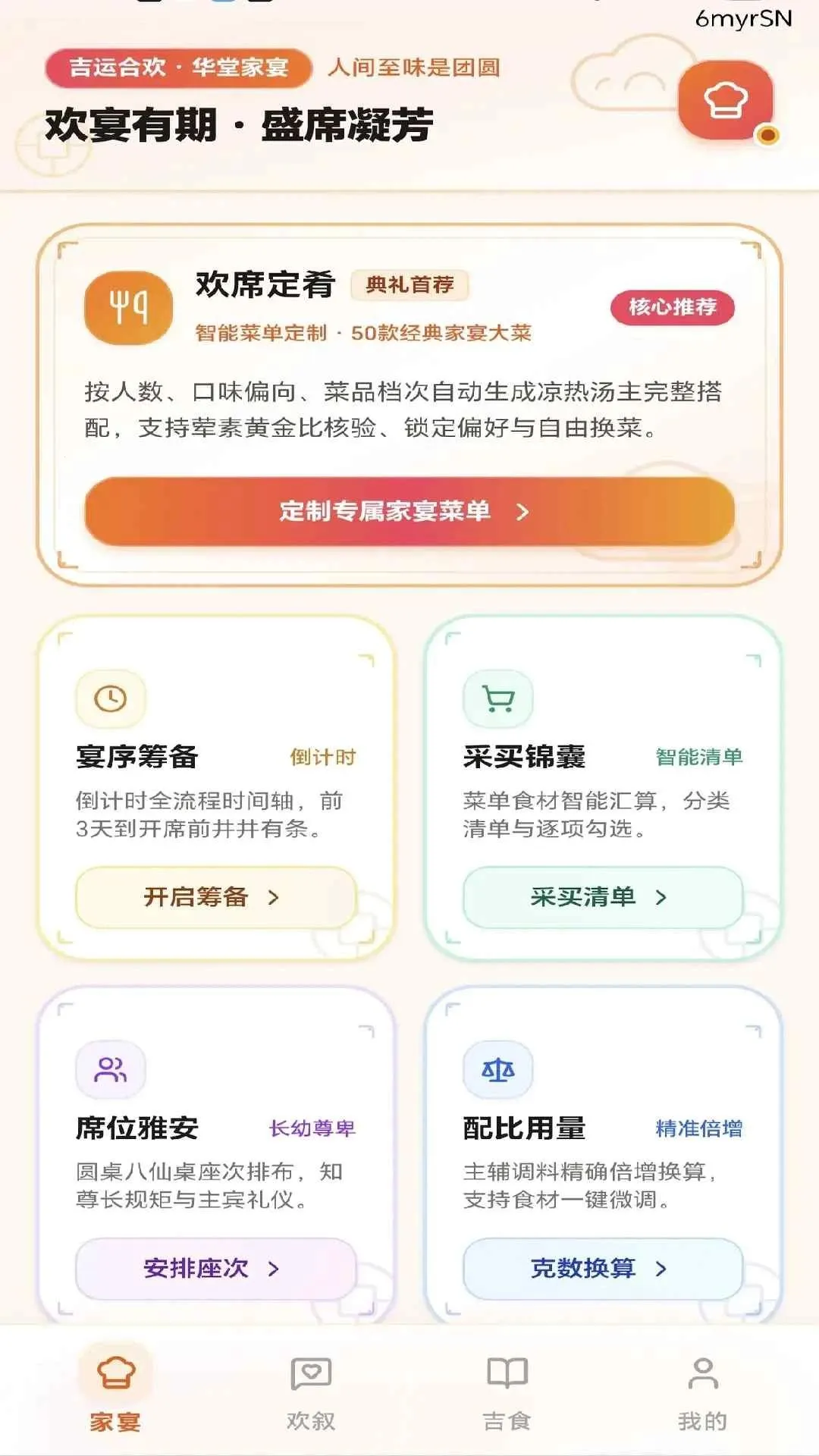Viewport: 819px width, 1456px height.
Task: Tap 定制专属家宴菜单 button
Action: pyautogui.click(x=409, y=511)
